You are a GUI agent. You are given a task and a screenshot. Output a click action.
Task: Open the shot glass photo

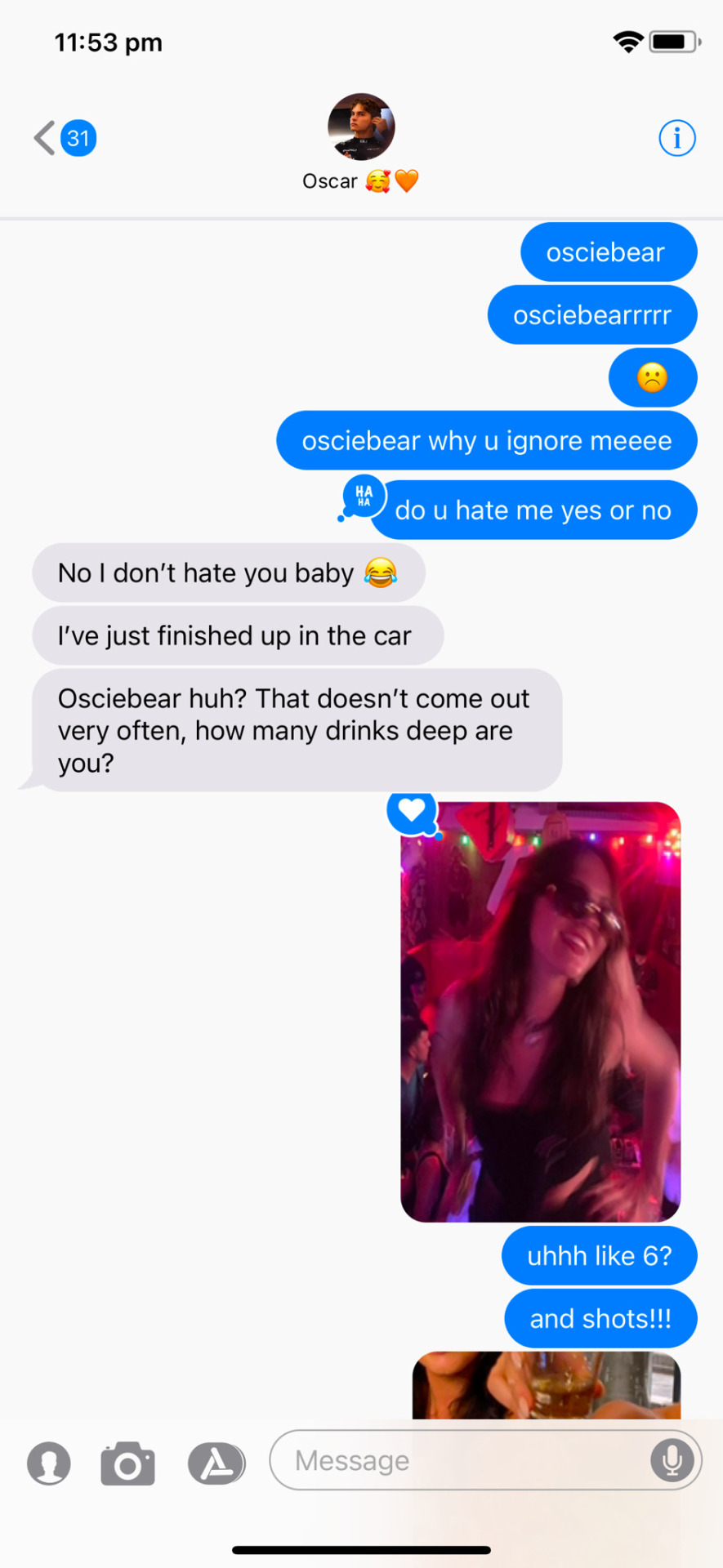coord(546,1385)
